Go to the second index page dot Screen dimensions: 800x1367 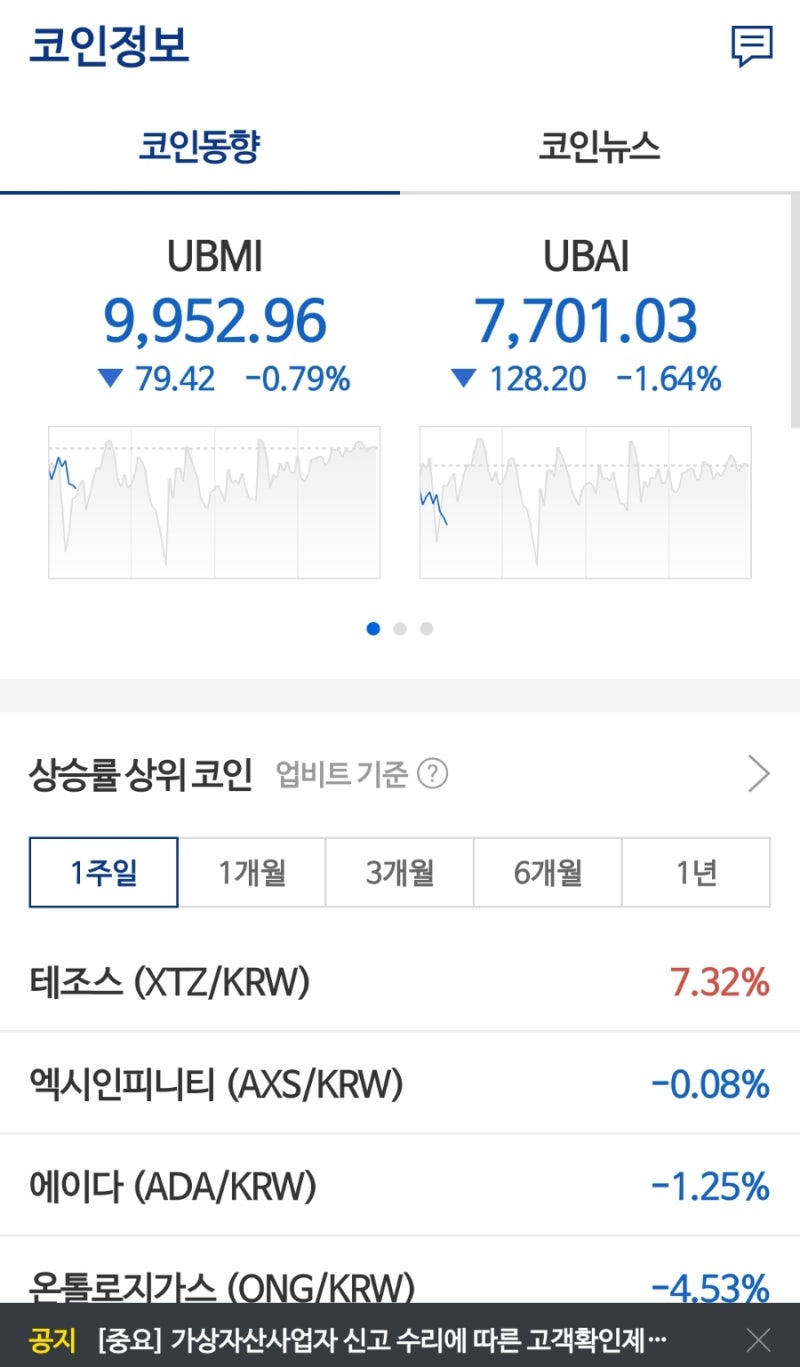[x=400, y=629]
